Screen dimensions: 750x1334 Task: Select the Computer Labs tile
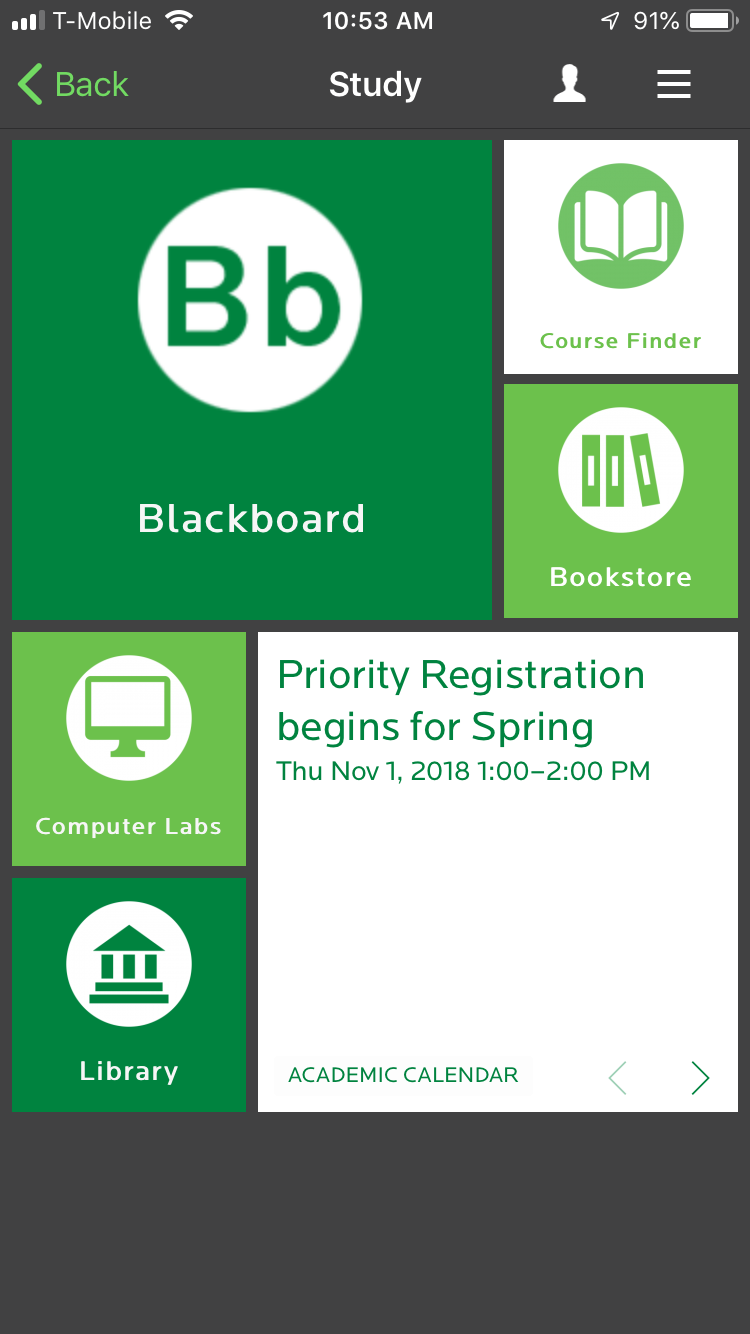(x=129, y=748)
